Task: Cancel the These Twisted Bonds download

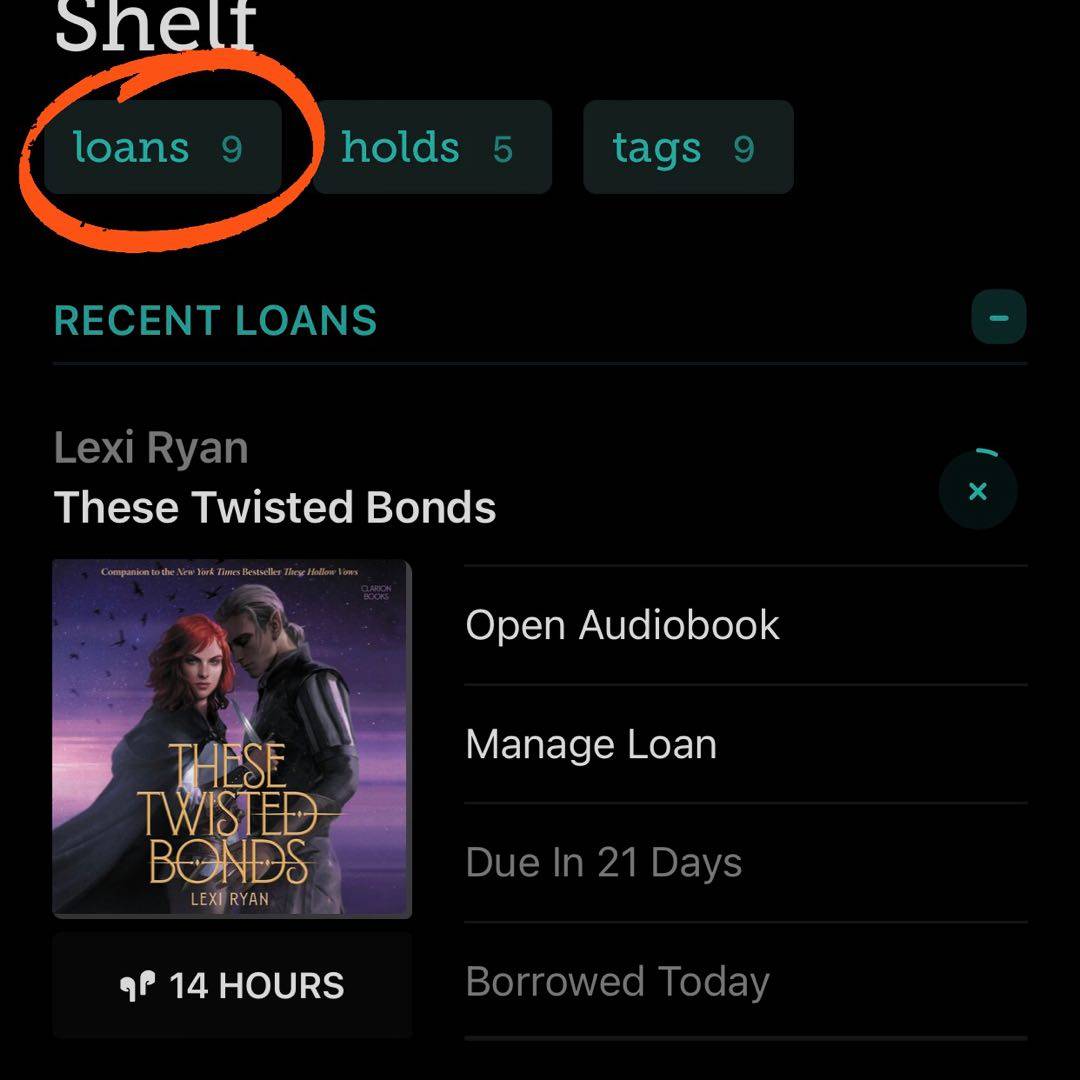Action: [977, 491]
